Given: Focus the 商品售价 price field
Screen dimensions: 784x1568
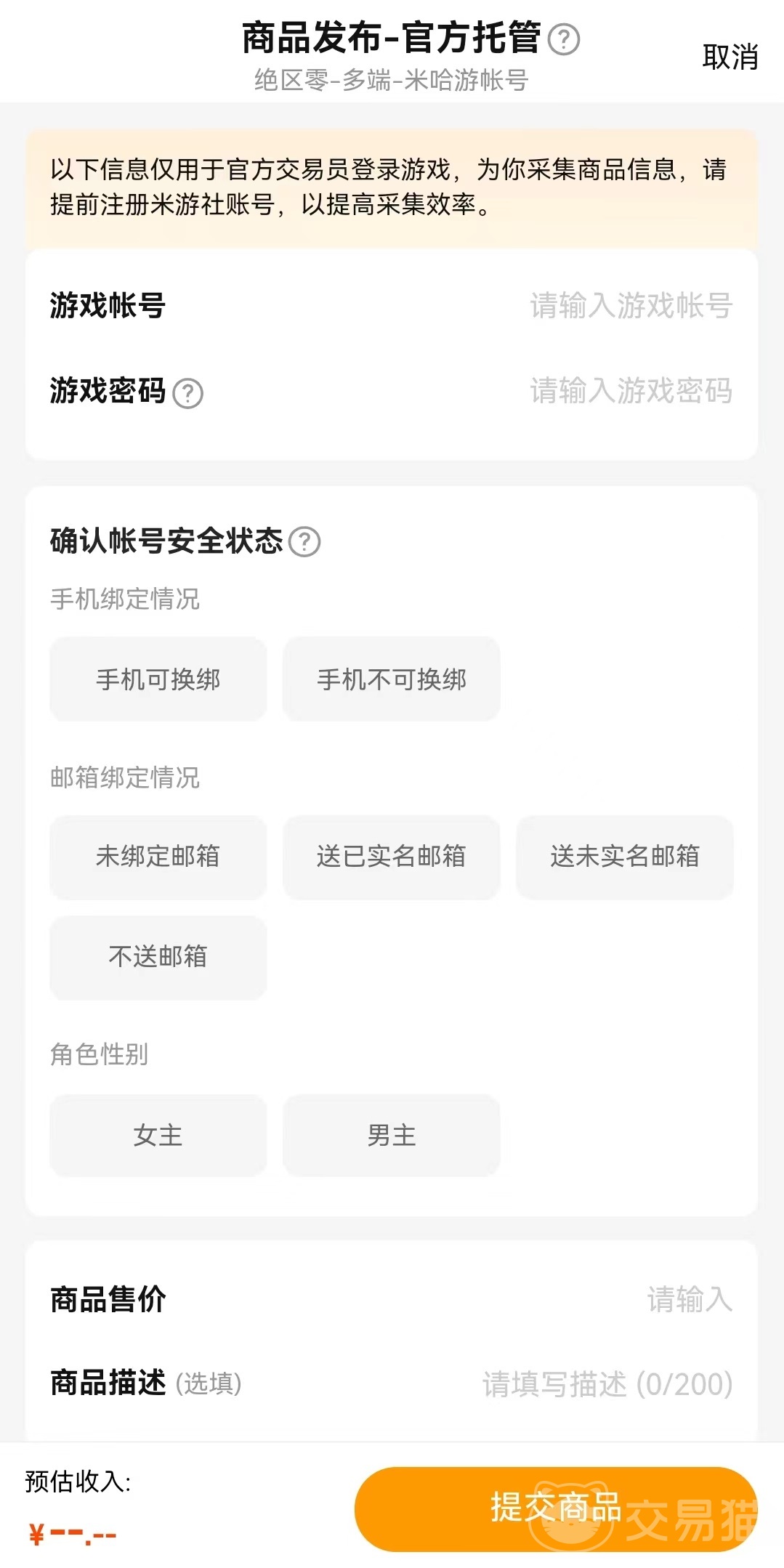Looking at the screenshot, I should pos(688,1299).
